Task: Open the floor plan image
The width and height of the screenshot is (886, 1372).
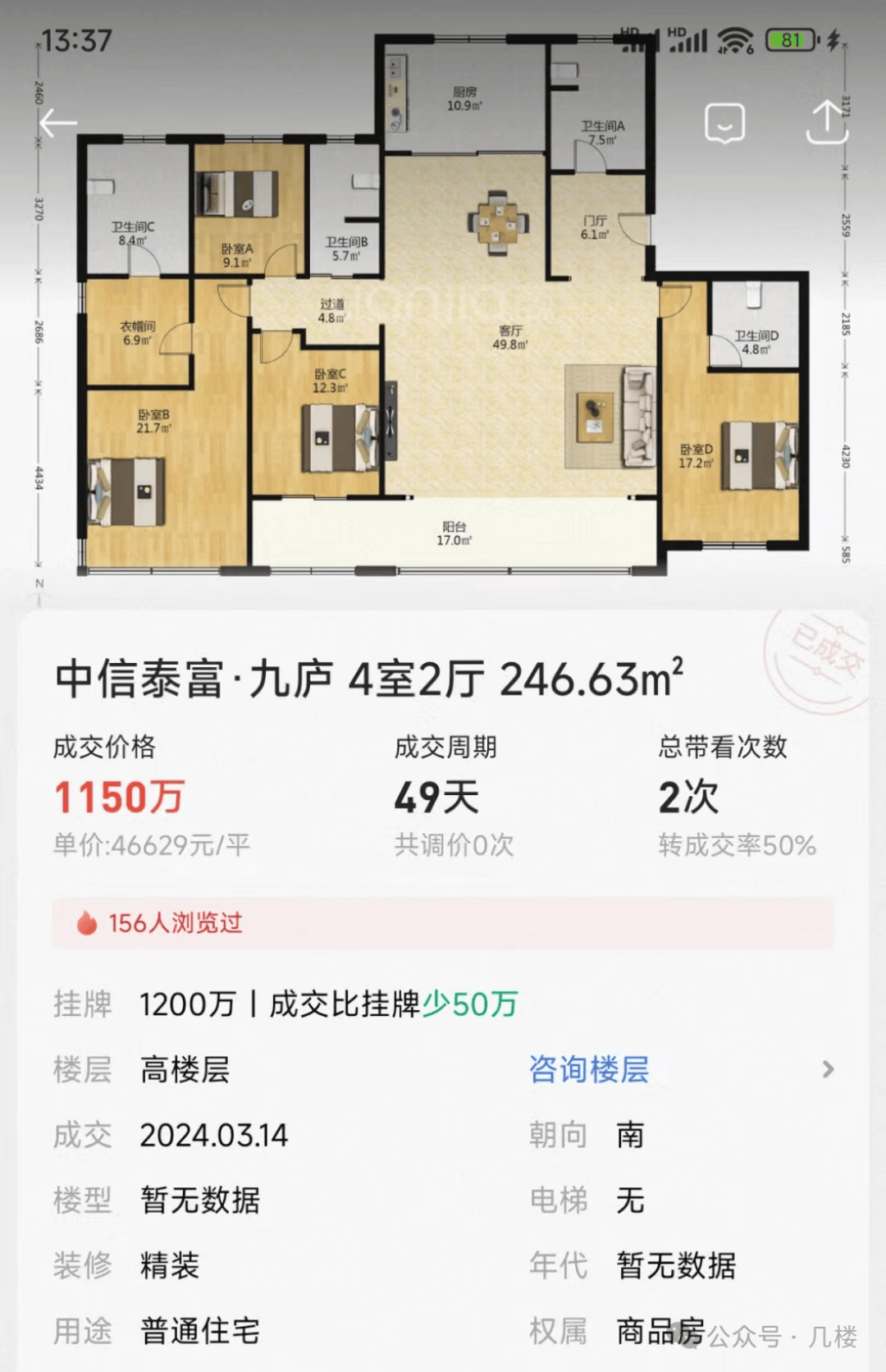Action: (x=443, y=328)
